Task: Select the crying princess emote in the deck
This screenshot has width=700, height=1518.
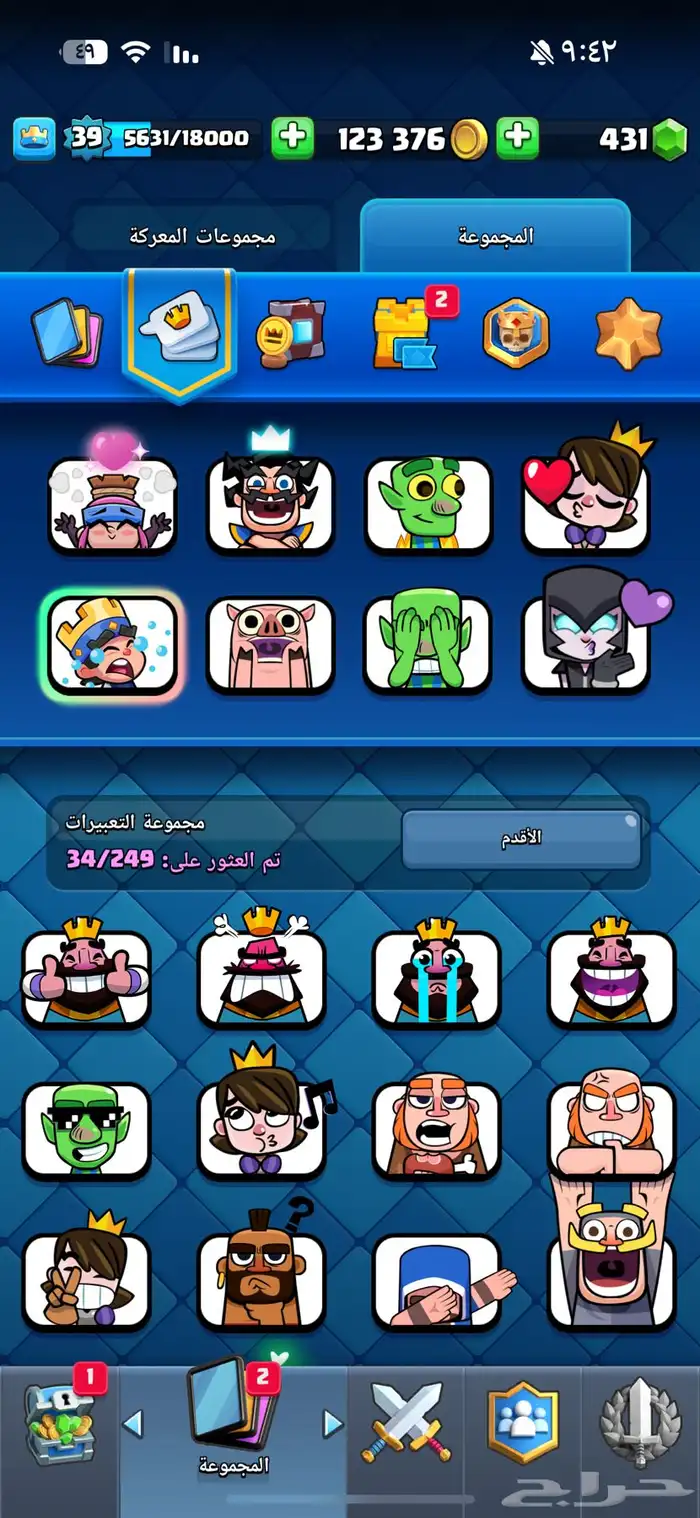Action: coord(112,644)
